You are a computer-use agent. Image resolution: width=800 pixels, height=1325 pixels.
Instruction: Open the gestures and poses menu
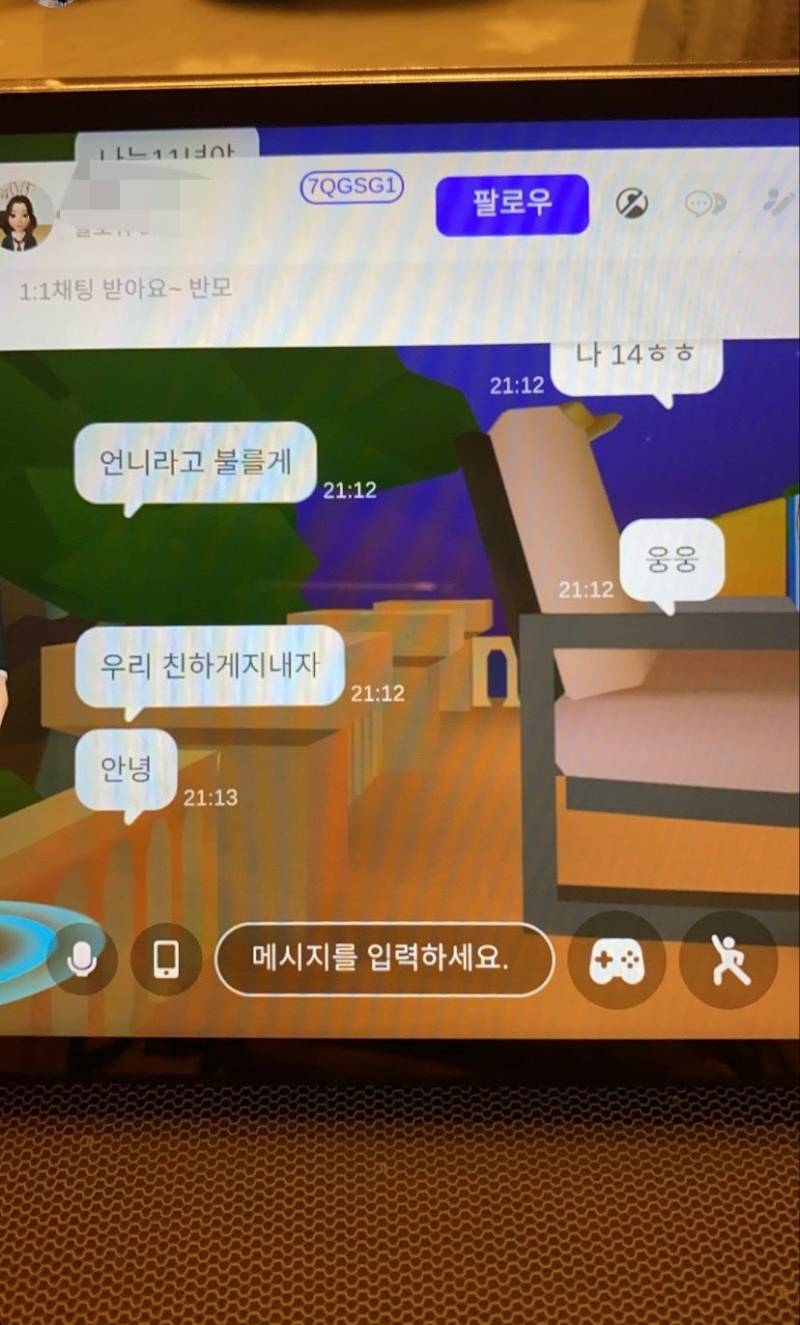click(729, 959)
